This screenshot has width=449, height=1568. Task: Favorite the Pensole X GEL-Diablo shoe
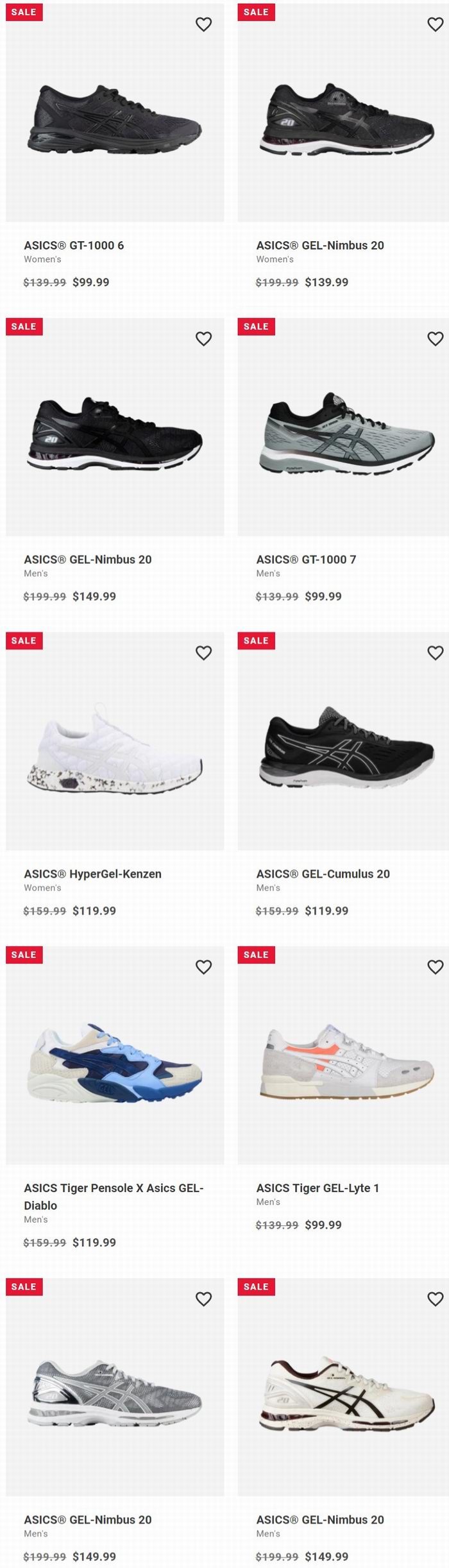point(203,967)
